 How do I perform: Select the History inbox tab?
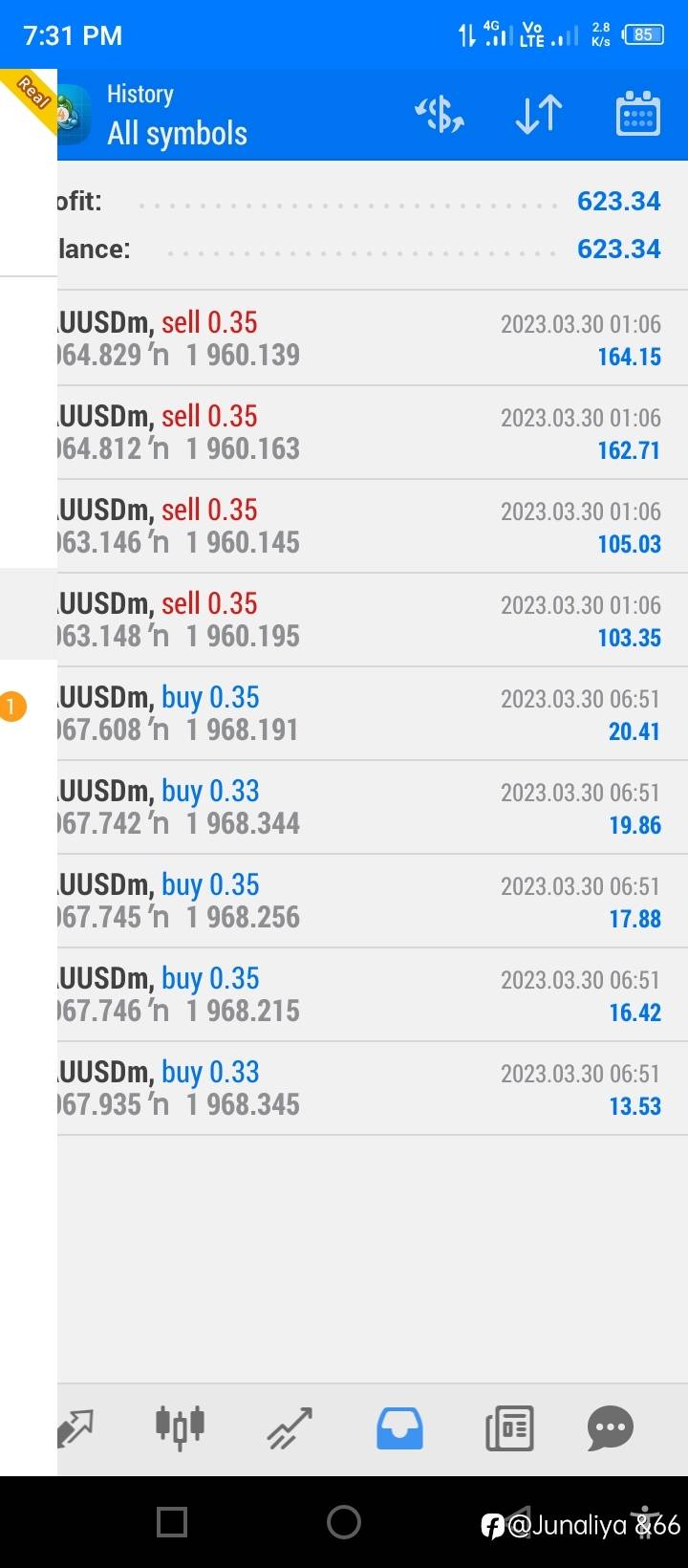(x=399, y=1428)
